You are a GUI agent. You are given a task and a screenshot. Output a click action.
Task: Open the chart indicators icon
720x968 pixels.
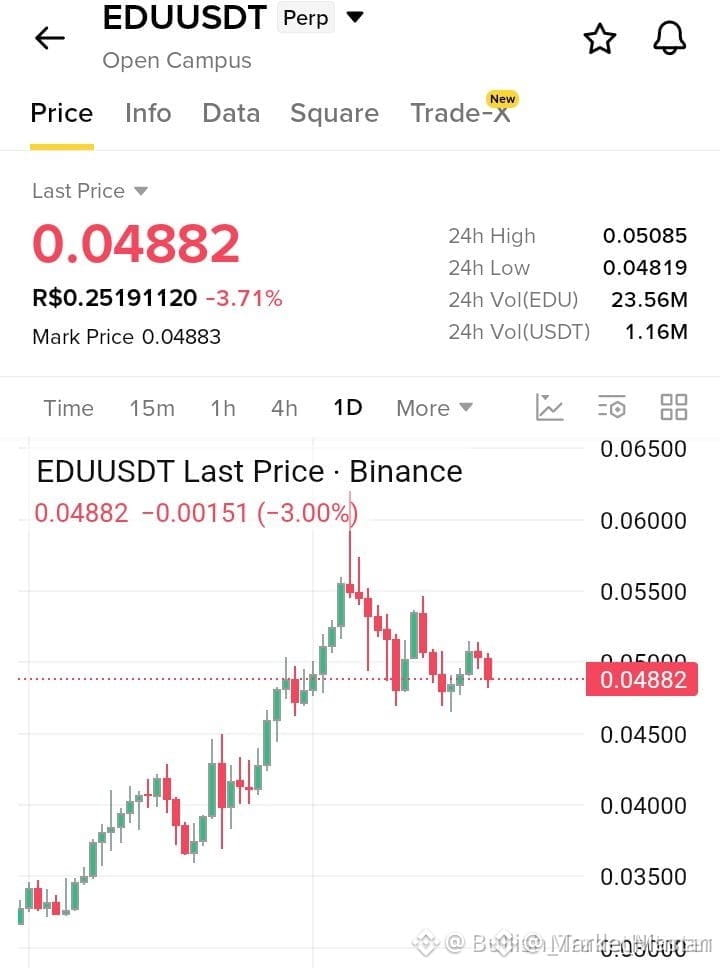tap(549, 407)
